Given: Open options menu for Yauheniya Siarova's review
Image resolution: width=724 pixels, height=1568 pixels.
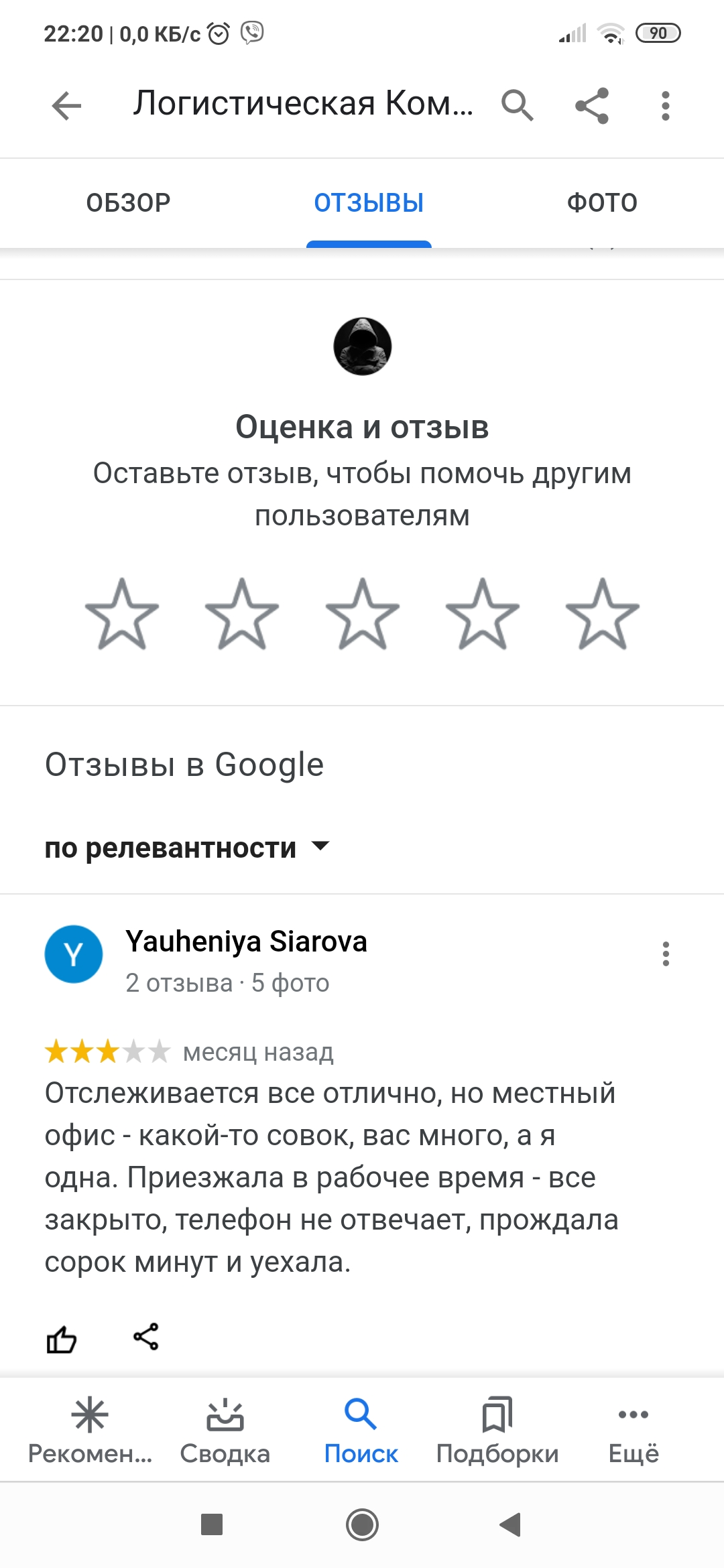Looking at the screenshot, I should [x=666, y=954].
